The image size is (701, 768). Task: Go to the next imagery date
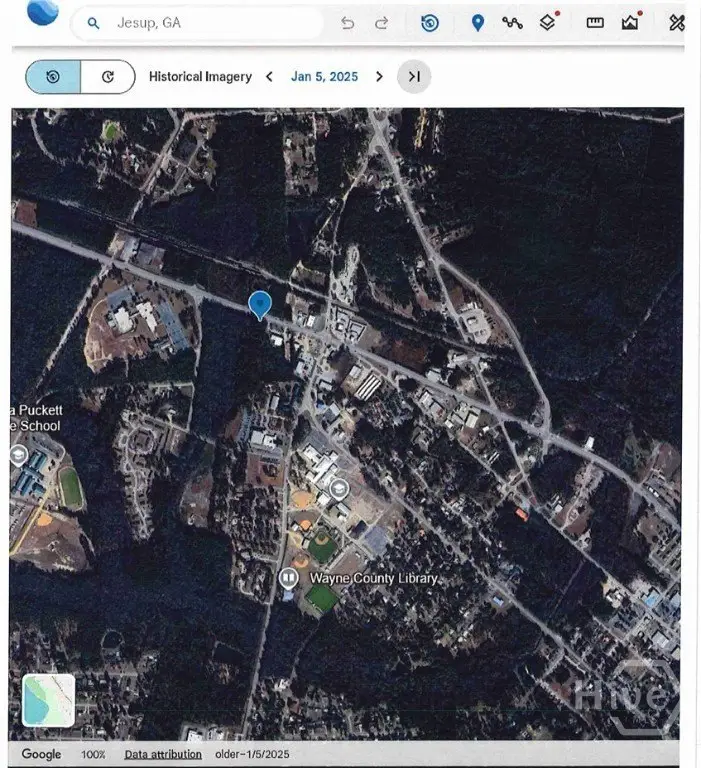coord(379,76)
